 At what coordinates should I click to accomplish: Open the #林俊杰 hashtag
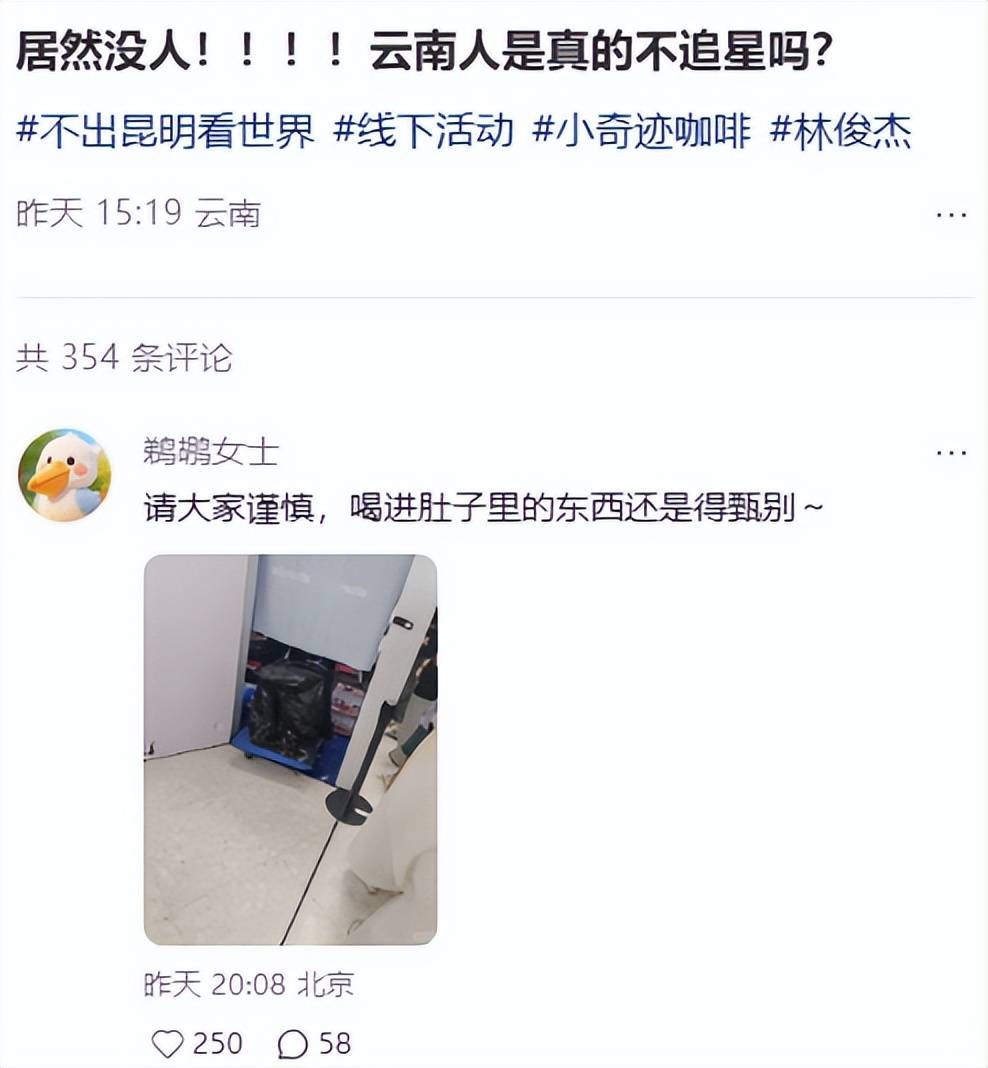click(x=840, y=131)
